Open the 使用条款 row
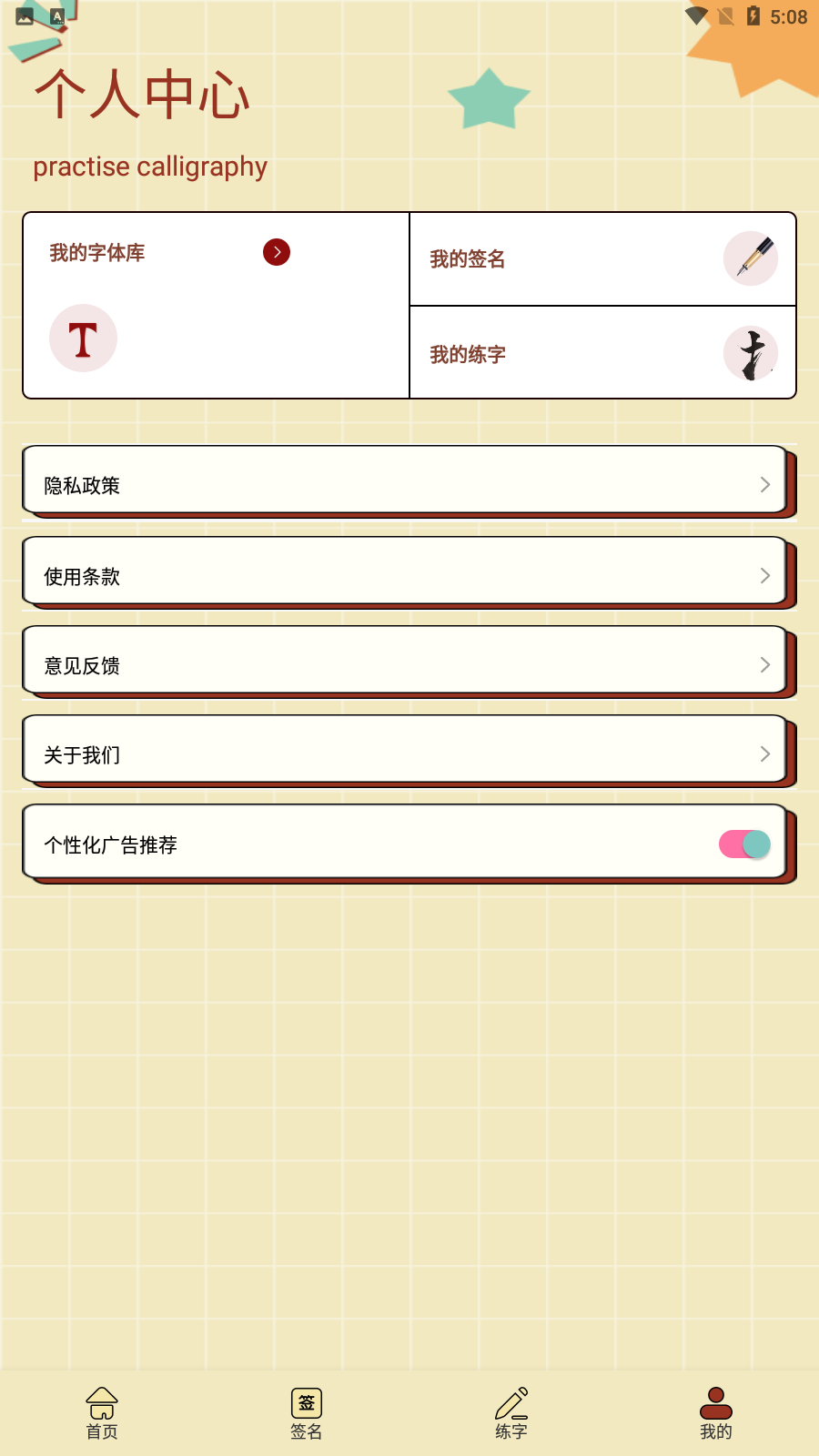Viewport: 819px width, 1456px height. click(405, 571)
